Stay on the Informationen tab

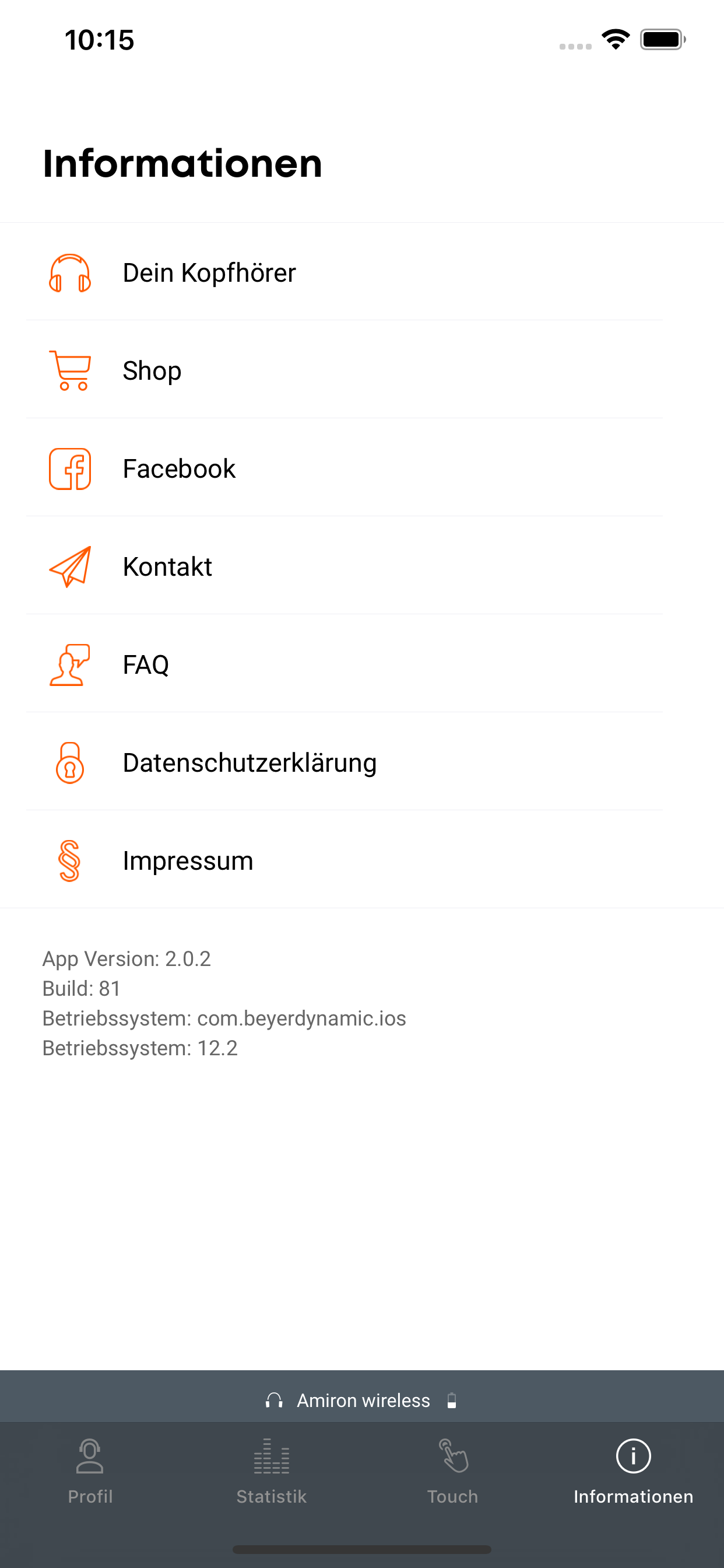632,1473
